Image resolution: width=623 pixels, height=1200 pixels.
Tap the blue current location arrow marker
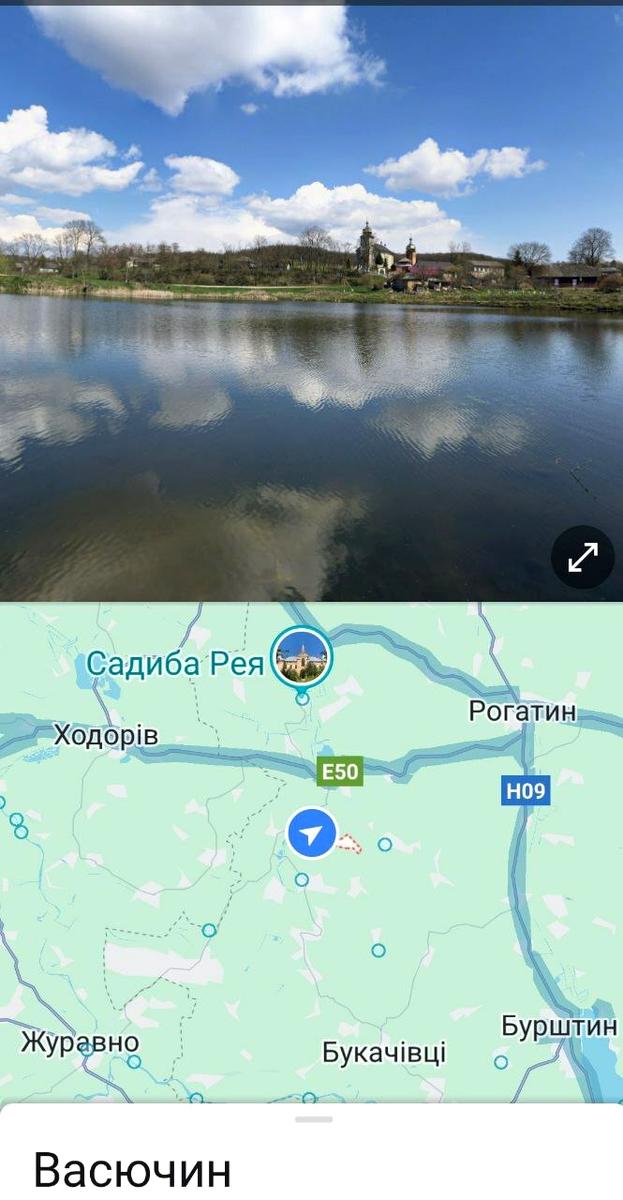312,833
